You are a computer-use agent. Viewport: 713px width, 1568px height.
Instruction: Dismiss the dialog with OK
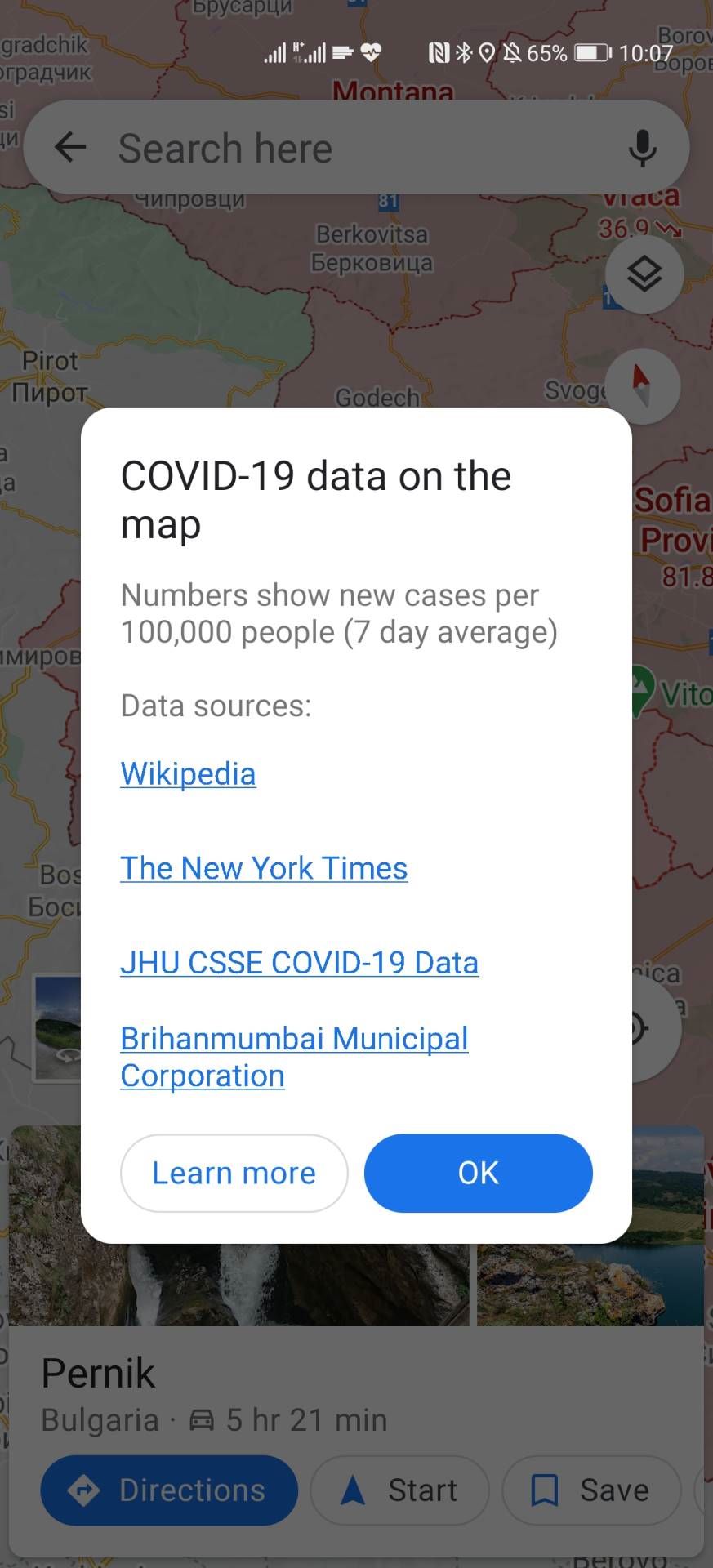pyautogui.click(x=478, y=1173)
